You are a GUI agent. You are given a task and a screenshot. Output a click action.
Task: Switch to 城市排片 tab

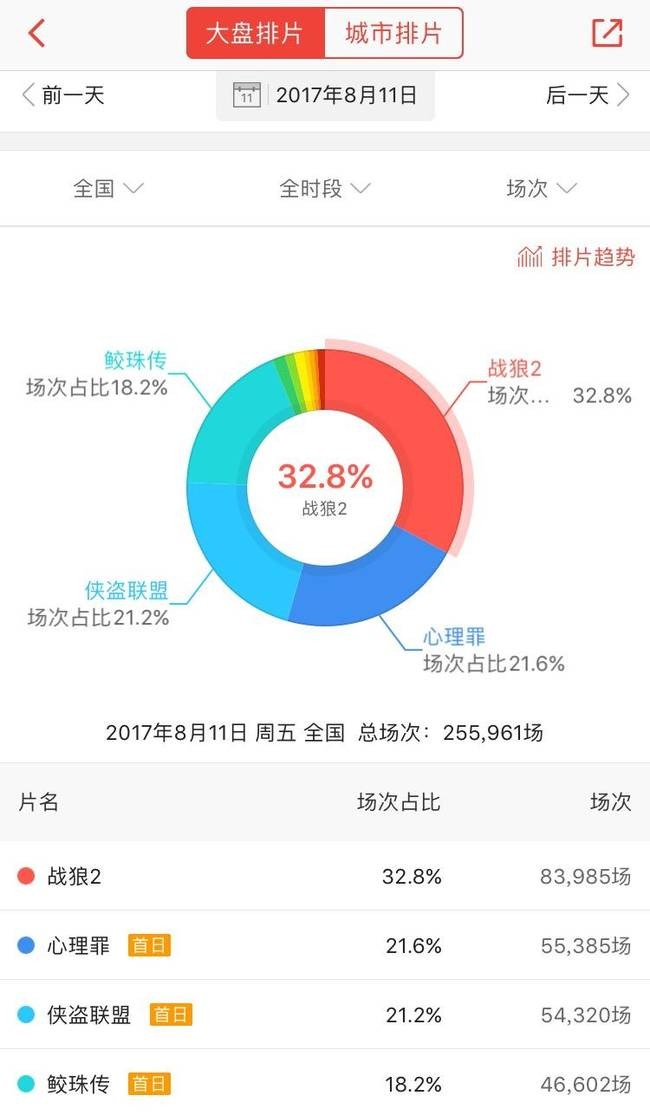point(393,34)
